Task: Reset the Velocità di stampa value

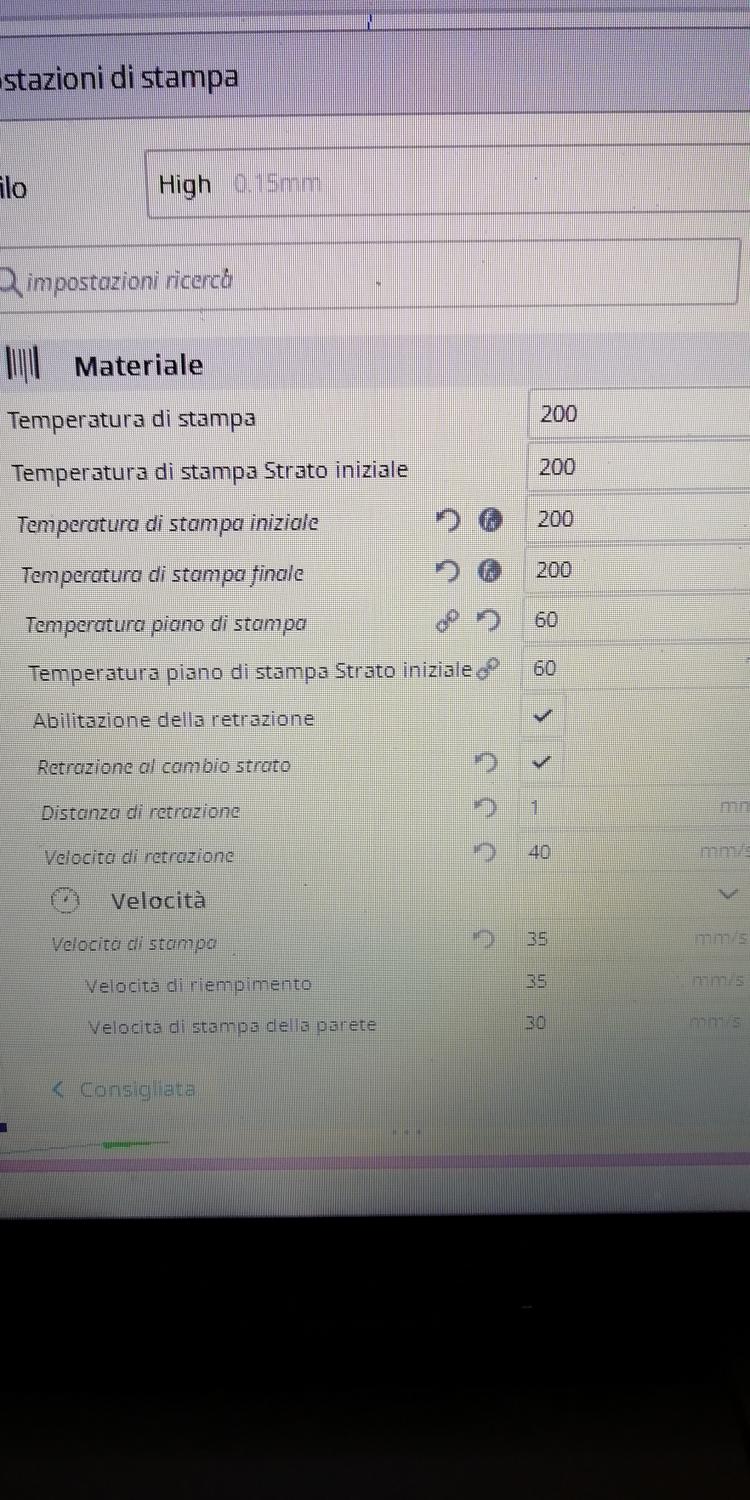Action: pyautogui.click(x=484, y=939)
